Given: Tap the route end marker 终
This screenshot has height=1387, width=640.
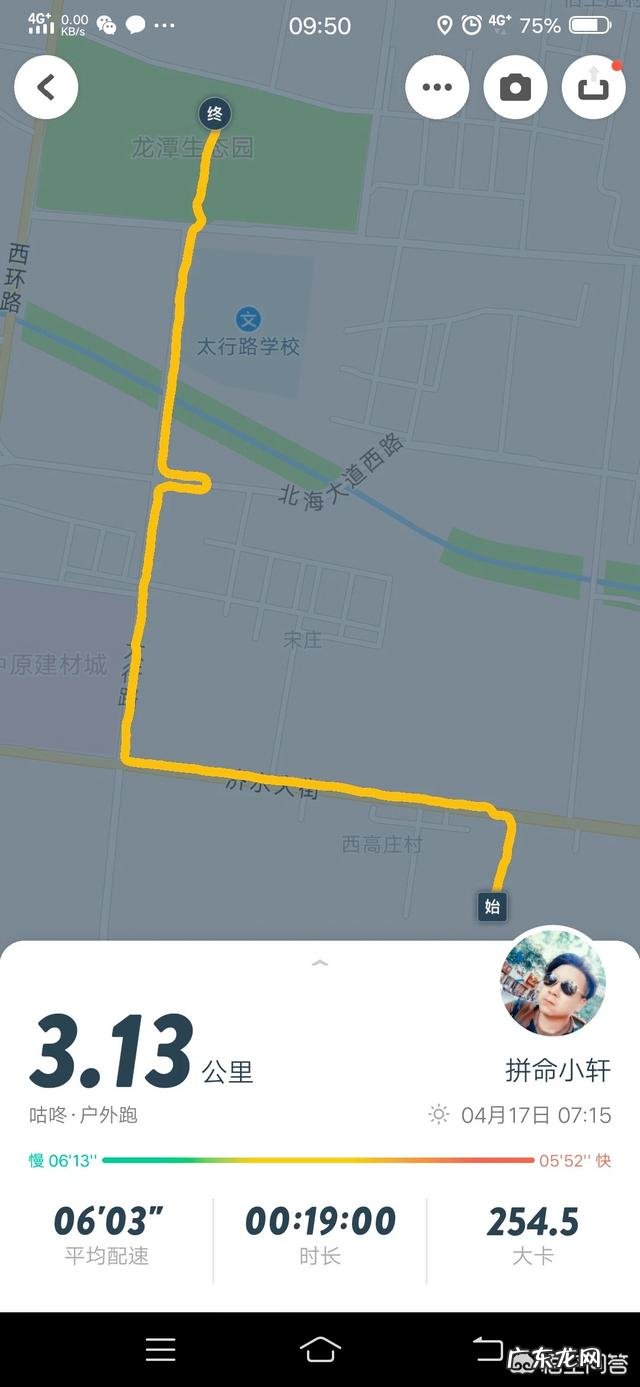Looking at the screenshot, I should 214,114.
